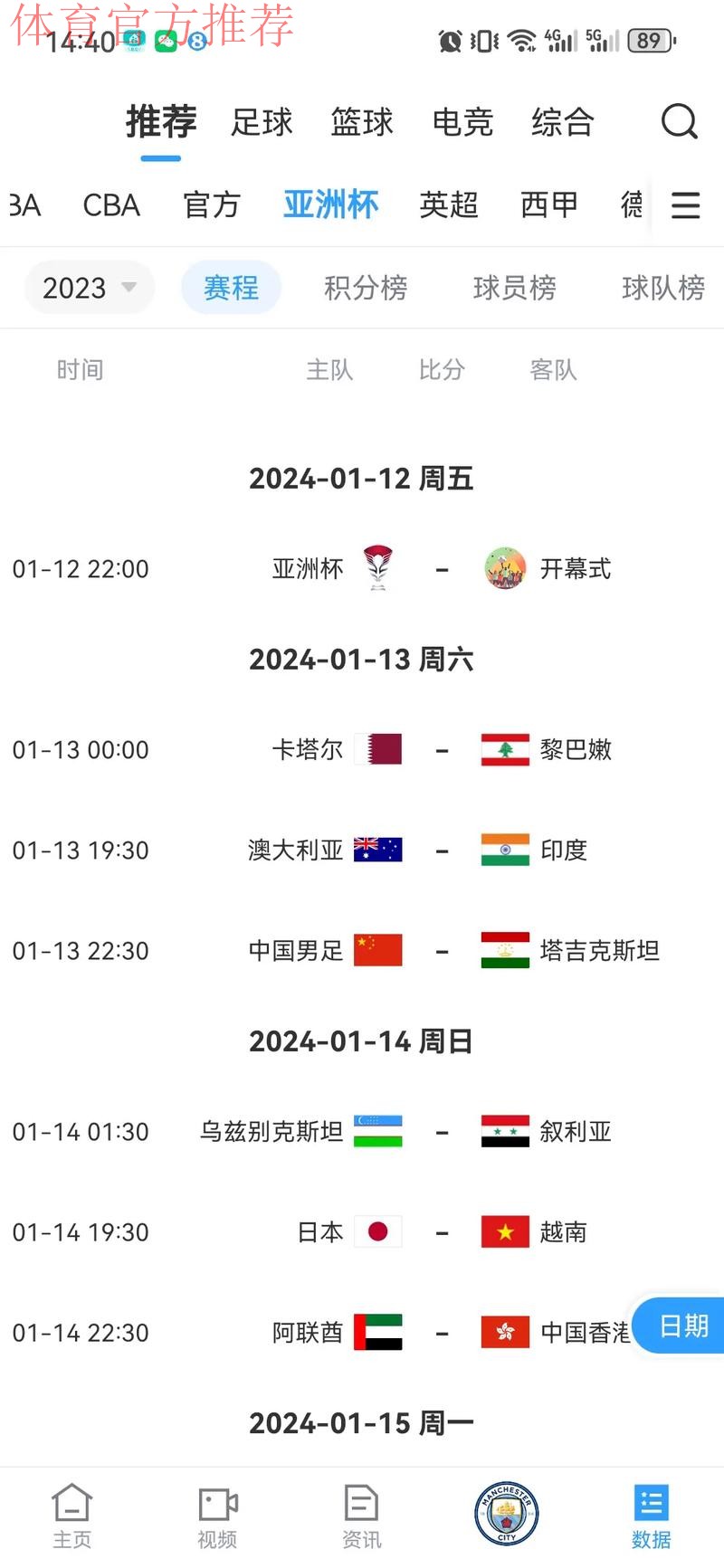Switch to the 足球 tab
The height and width of the screenshot is (1568, 724).
pos(261,123)
